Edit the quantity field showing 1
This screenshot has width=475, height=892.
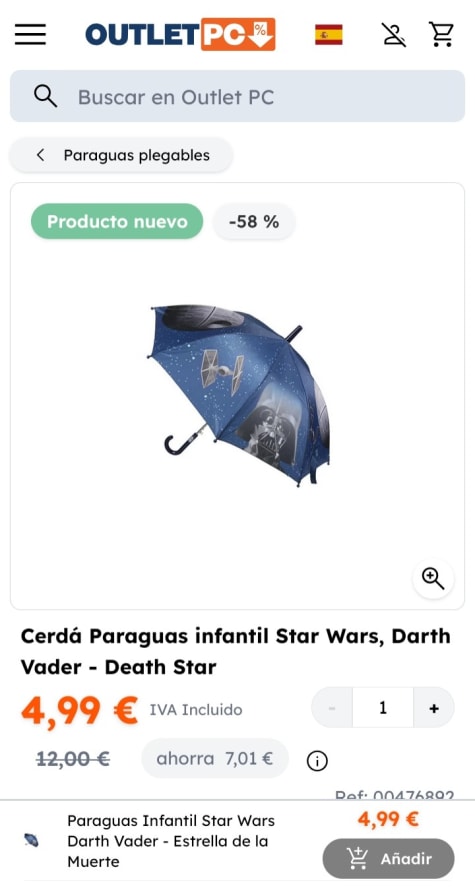(x=383, y=707)
